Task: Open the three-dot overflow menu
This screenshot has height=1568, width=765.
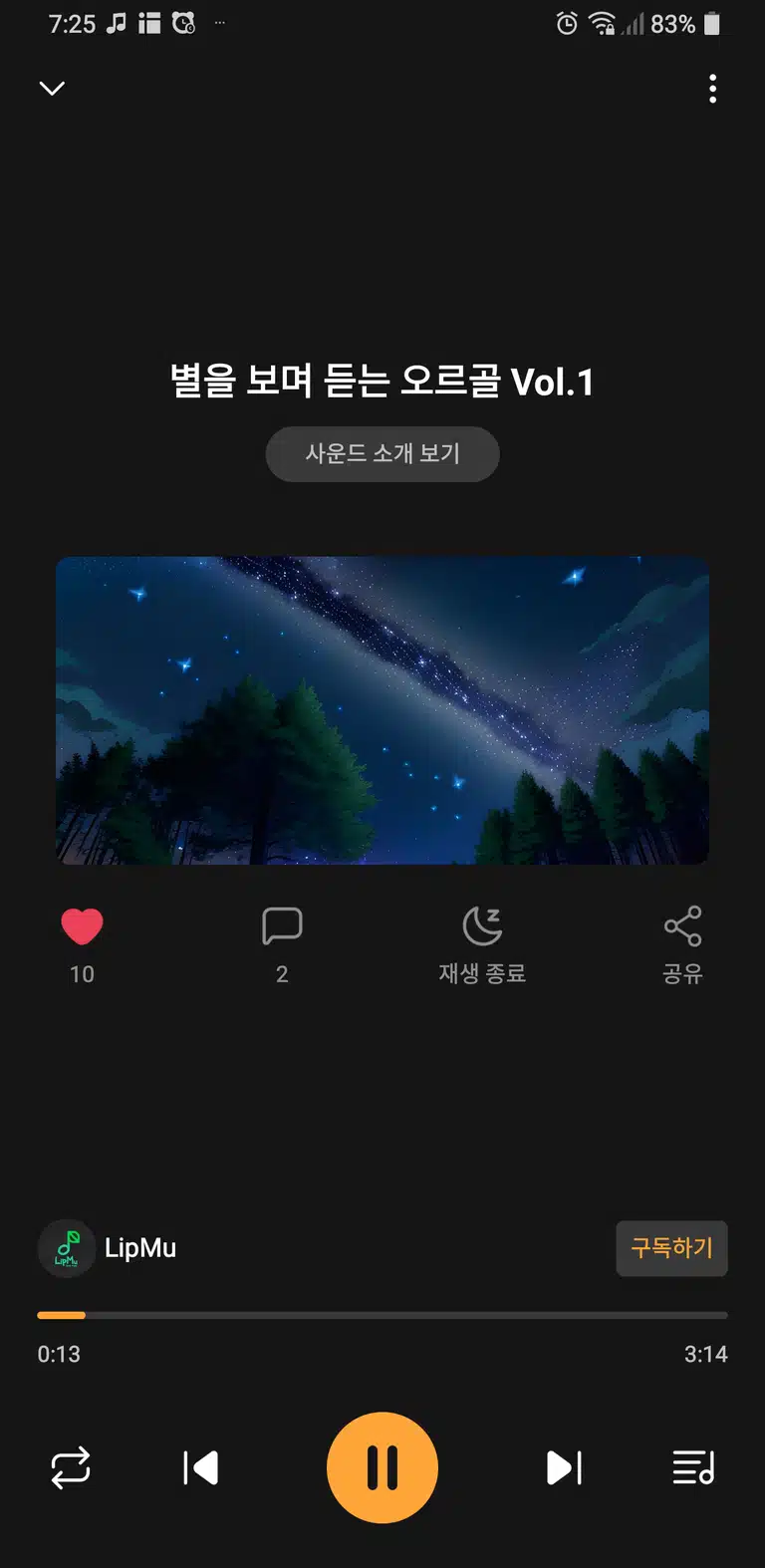Action: (x=712, y=89)
